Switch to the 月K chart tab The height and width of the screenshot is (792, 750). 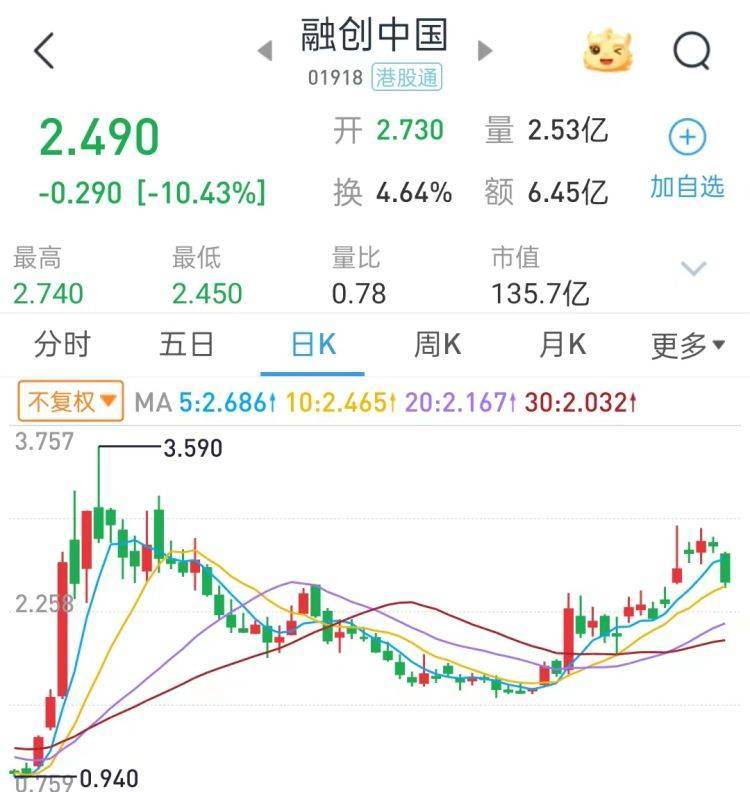click(x=562, y=345)
